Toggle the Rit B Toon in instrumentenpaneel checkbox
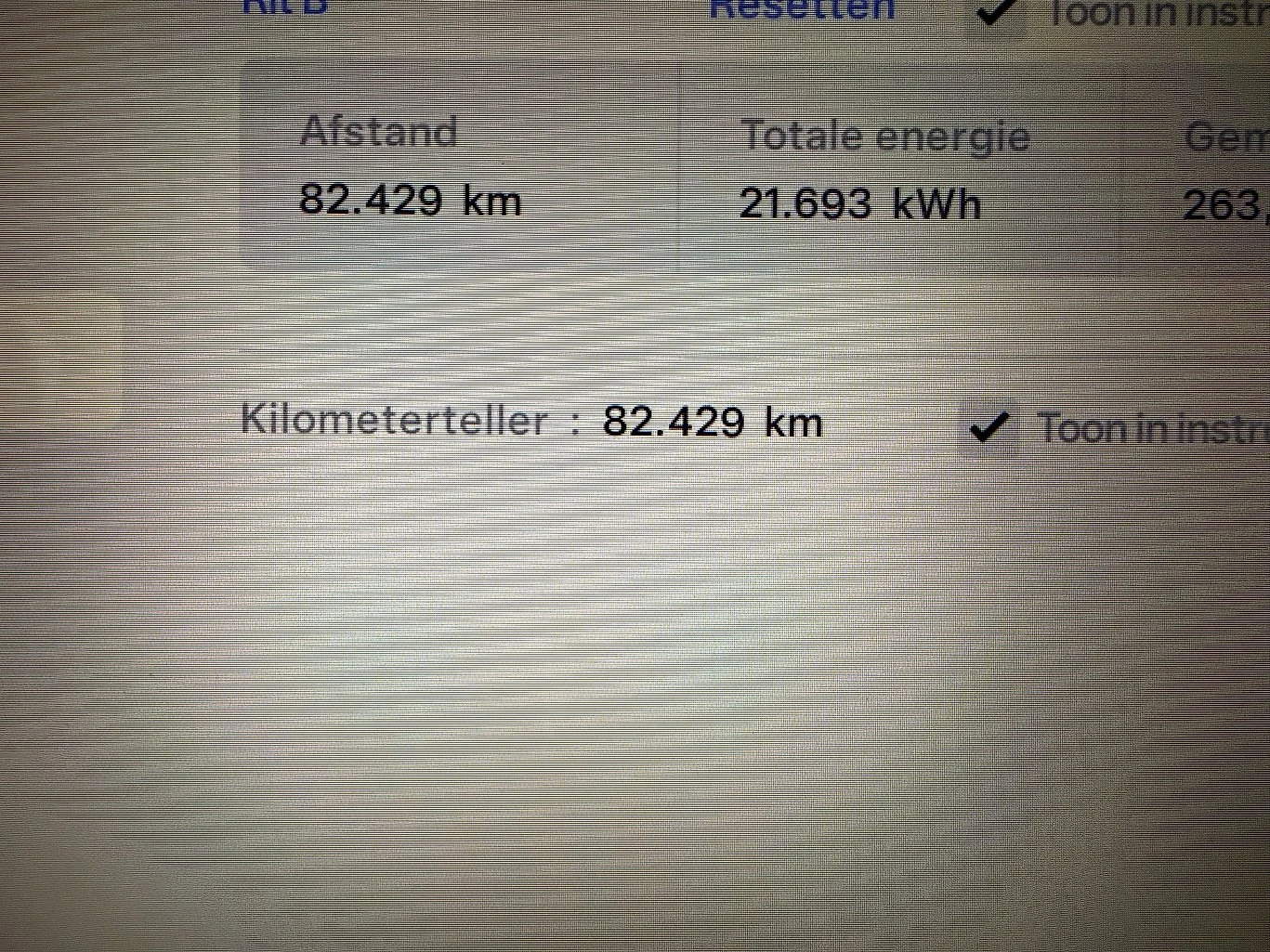The width and height of the screenshot is (1270, 952). coord(996,11)
